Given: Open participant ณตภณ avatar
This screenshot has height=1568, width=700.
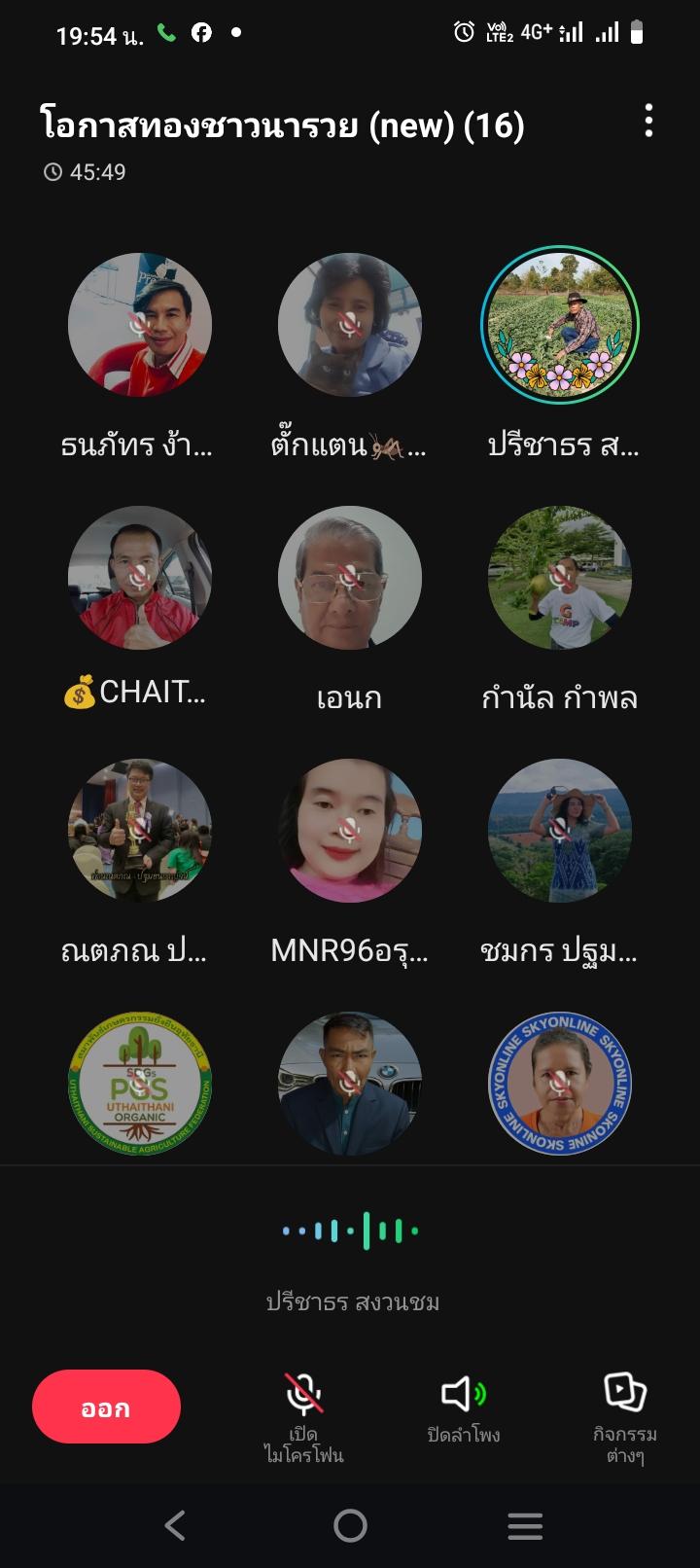Looking at the screenshot, I should (x=140, y=831).
